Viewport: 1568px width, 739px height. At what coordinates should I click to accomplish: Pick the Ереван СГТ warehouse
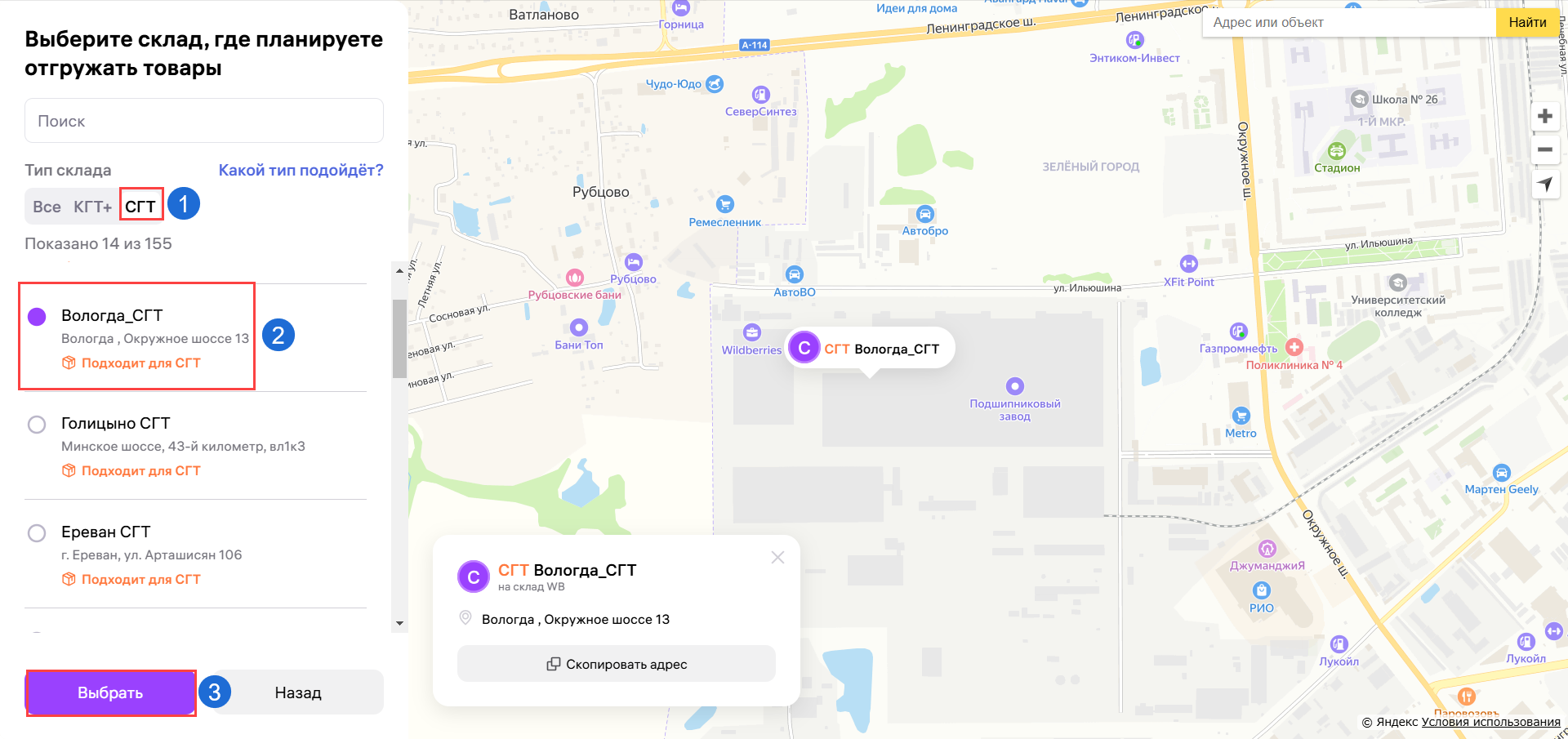coord(37,533)
